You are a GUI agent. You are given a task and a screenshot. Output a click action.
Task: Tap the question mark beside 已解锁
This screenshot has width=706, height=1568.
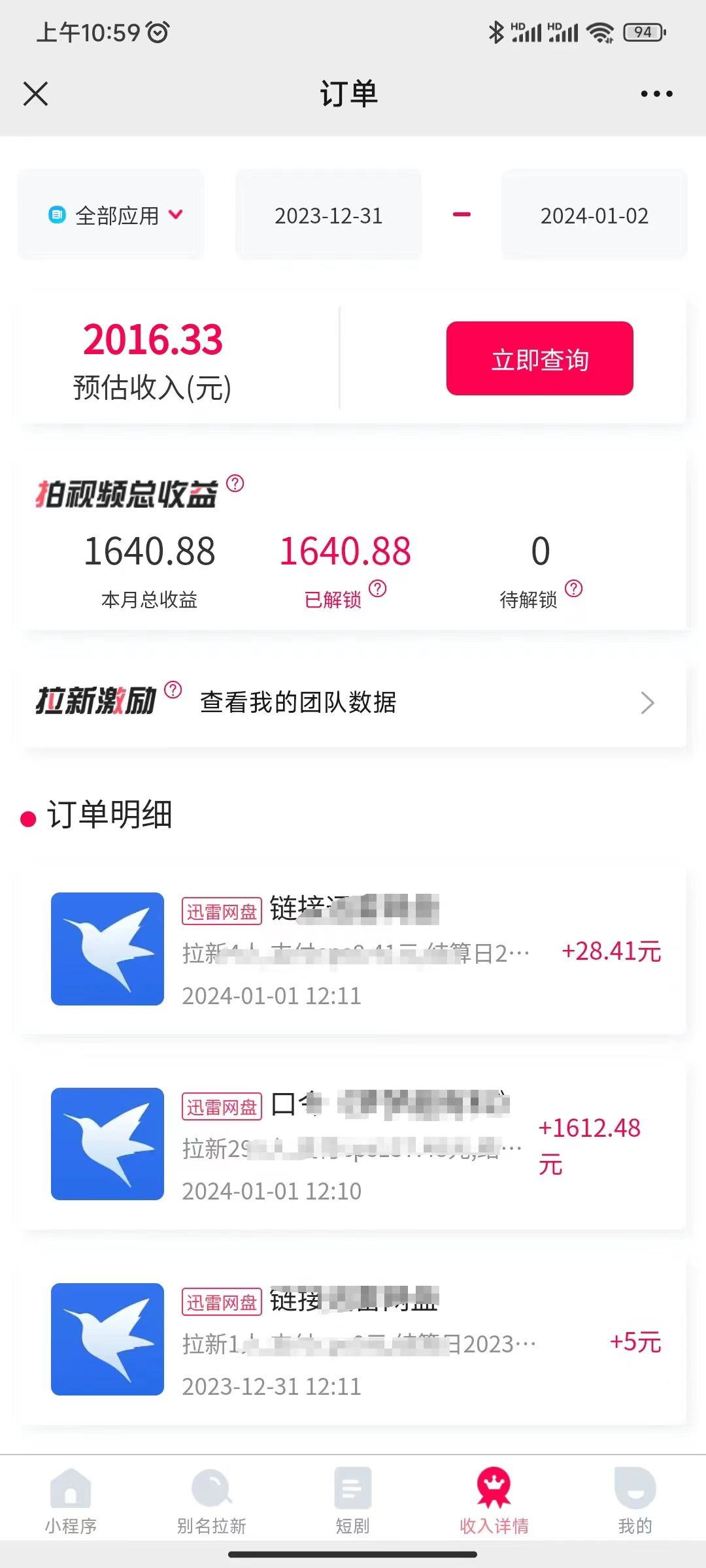point(378,589)
